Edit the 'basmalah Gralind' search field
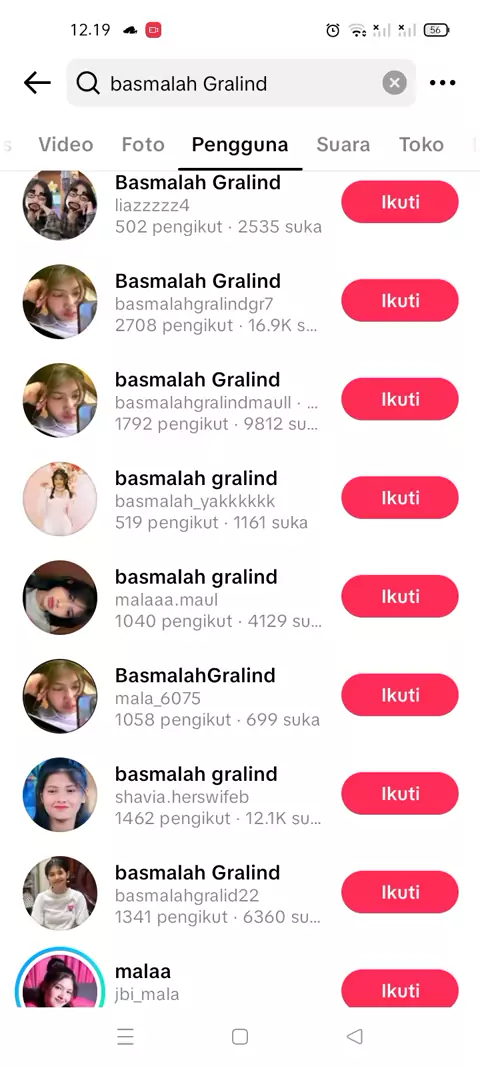Viewport: 480px width, 1066px height. (241, 83)
